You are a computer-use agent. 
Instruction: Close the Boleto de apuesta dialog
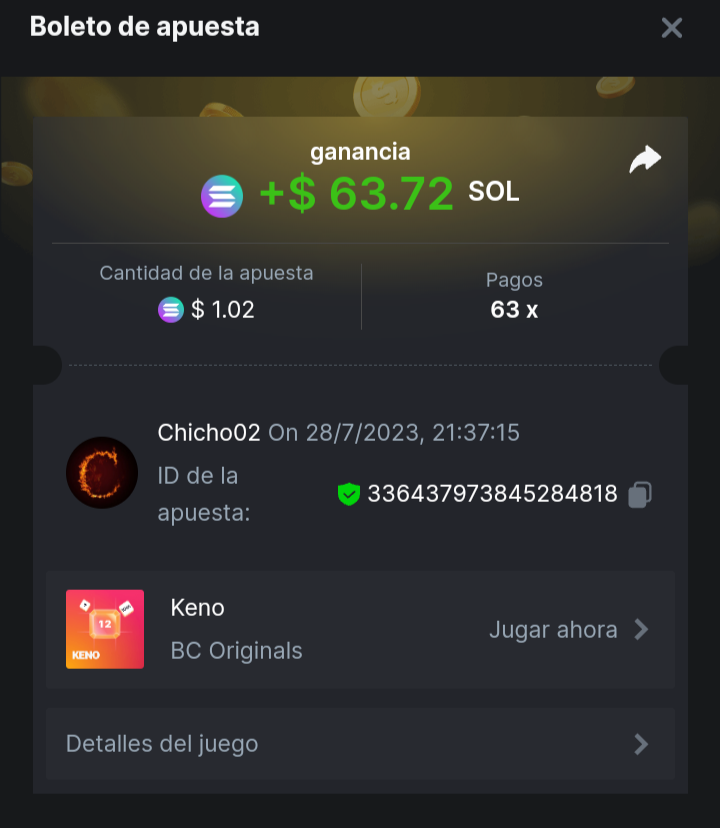(x=672, y=28)
